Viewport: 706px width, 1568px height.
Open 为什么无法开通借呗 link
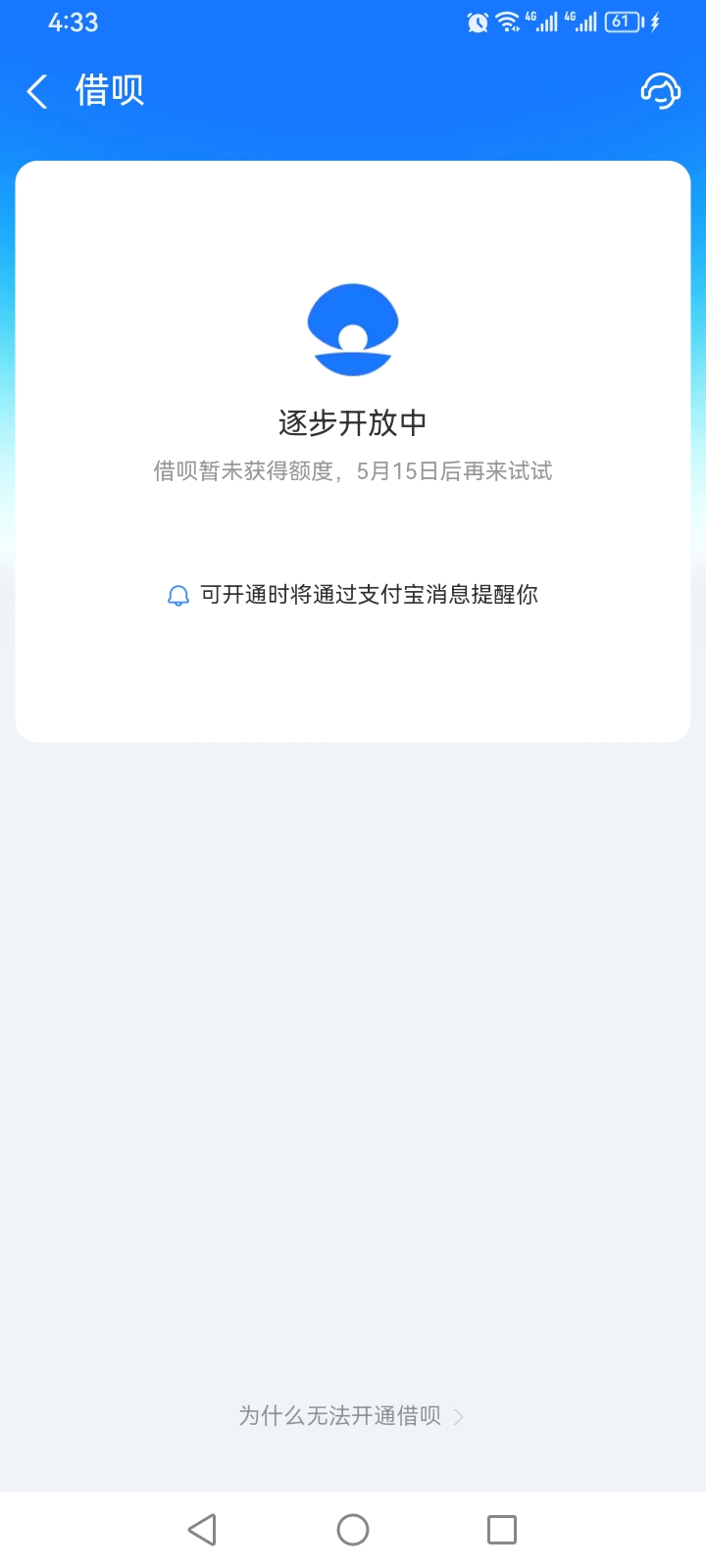tap(351, 1416)
